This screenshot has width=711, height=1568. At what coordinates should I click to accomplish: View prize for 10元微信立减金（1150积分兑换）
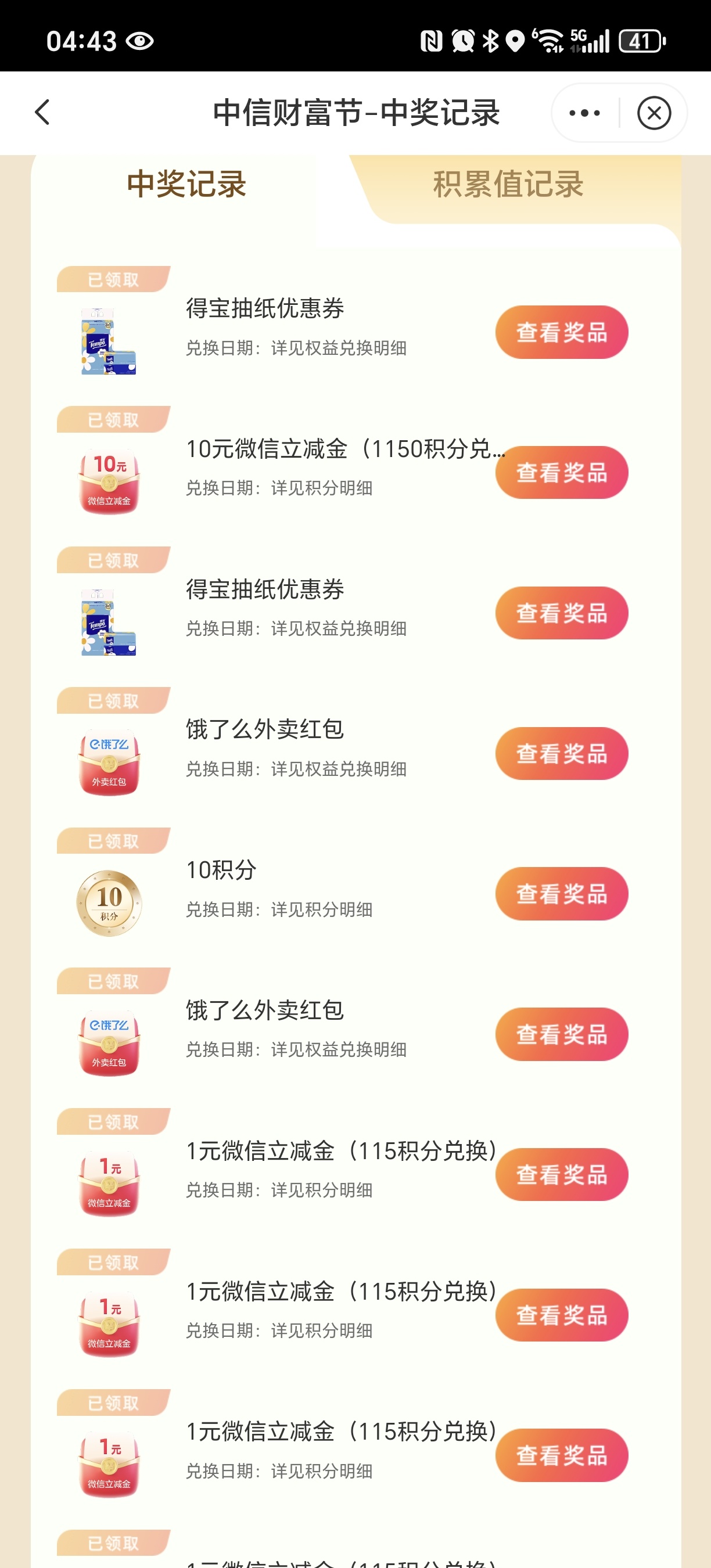click(561, 472)
